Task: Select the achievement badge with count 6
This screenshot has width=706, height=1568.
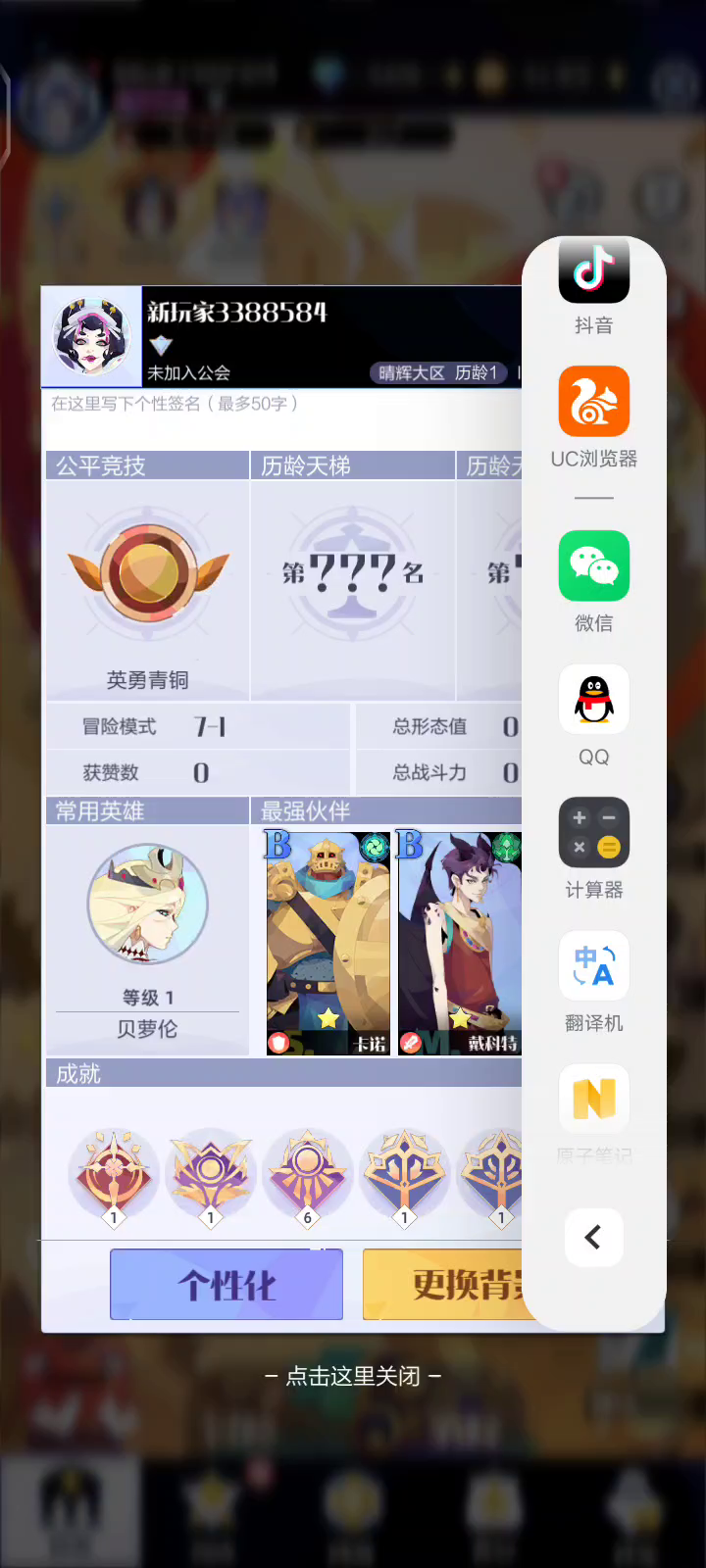Action: pos(307,1173)
